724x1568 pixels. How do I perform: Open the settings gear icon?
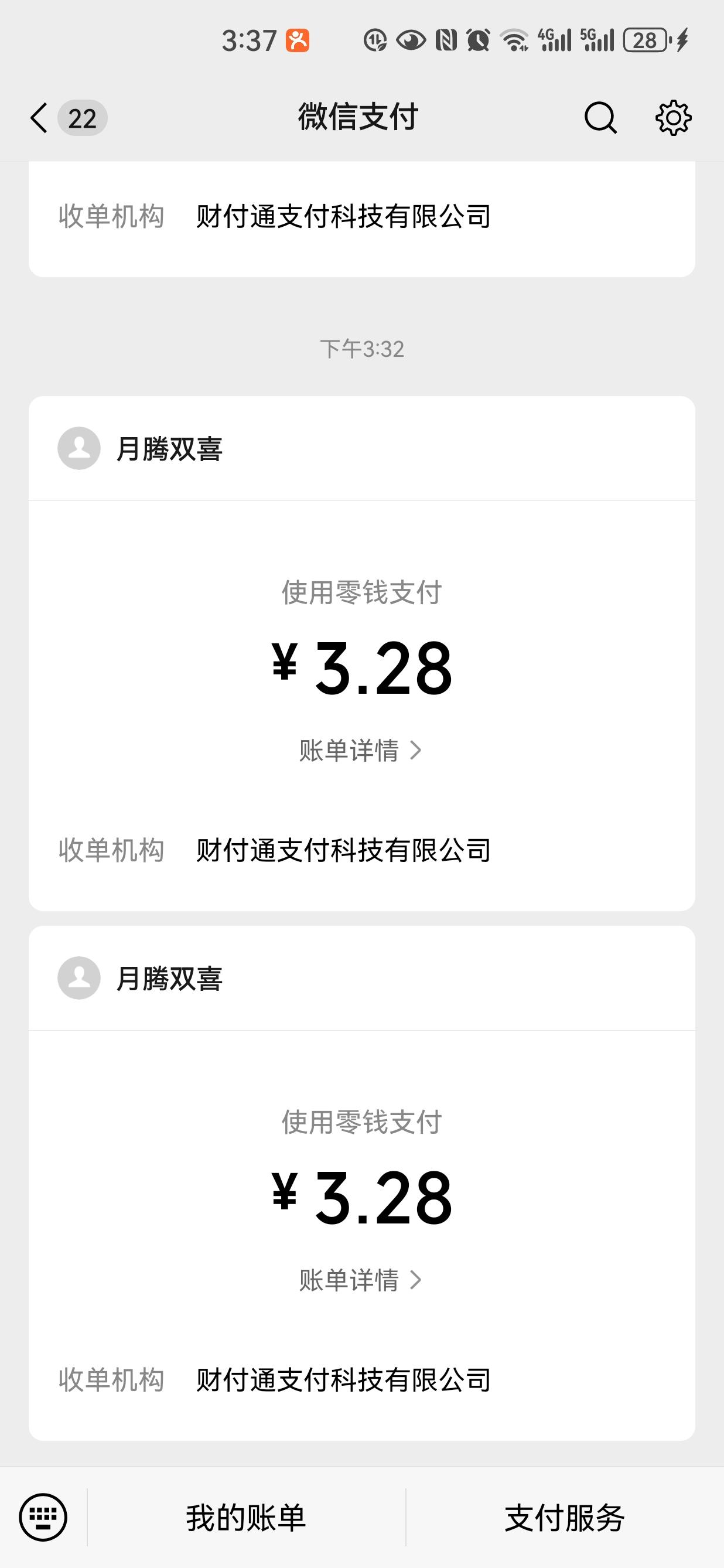click(x=674, y=117)
